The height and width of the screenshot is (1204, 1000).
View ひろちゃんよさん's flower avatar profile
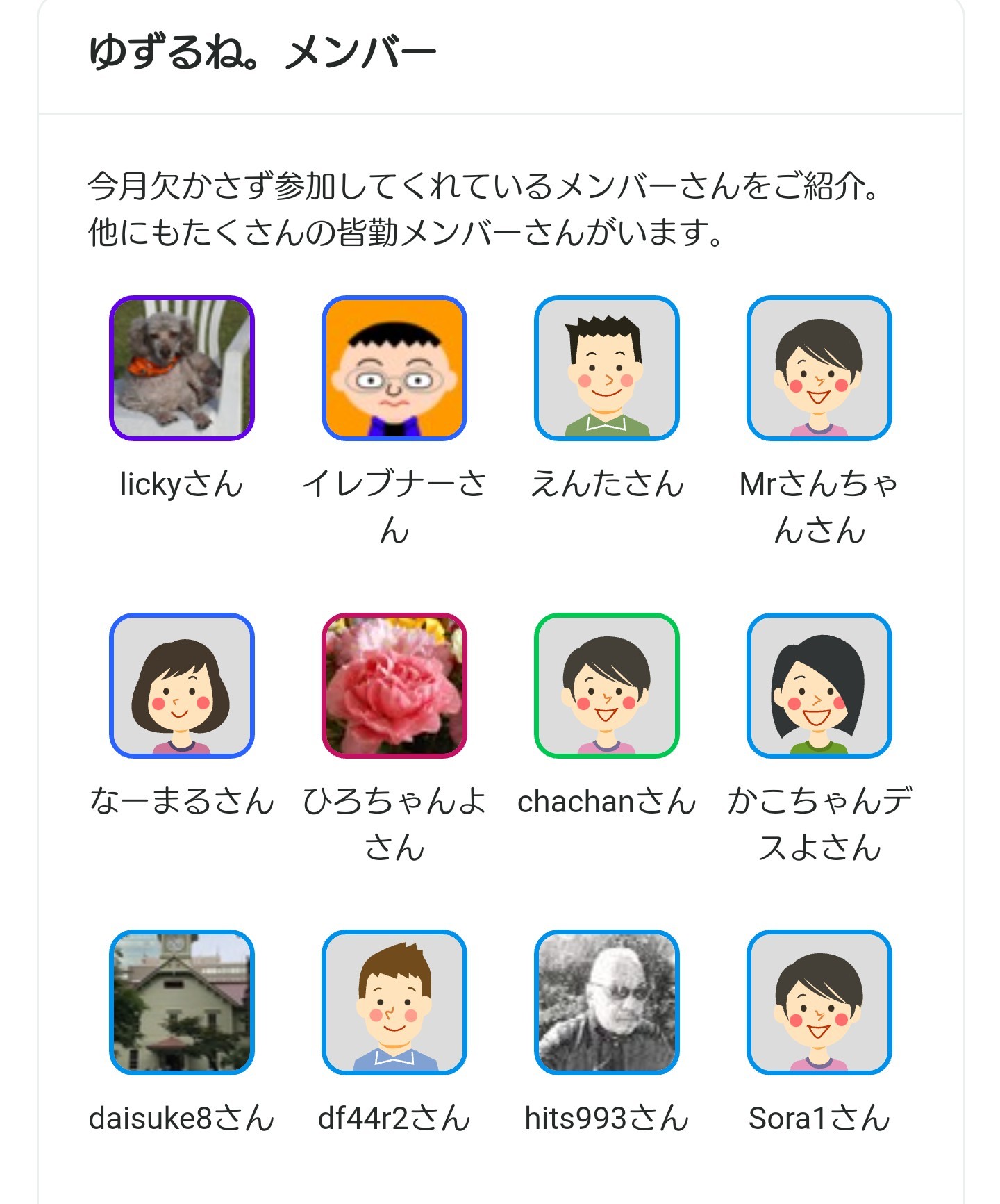click(x=394, y=685)
